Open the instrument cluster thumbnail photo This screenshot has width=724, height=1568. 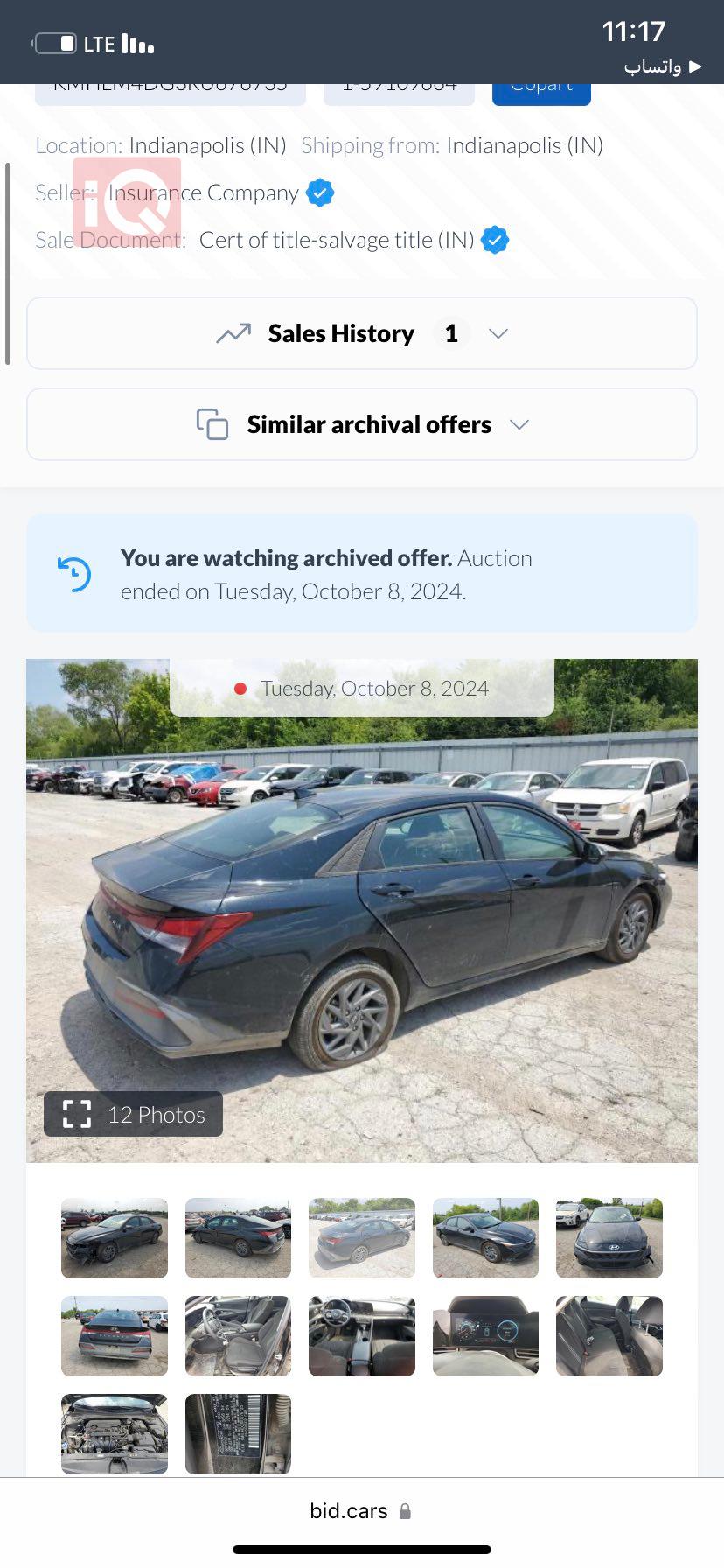point(485,1336)
